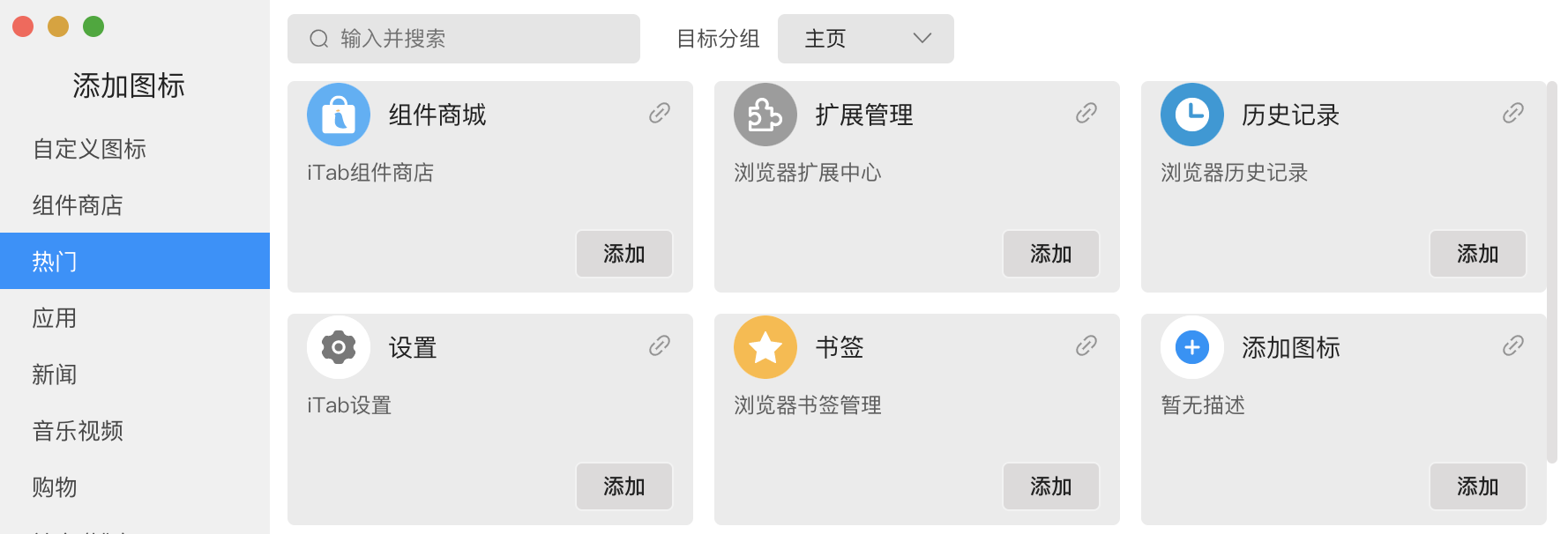Image resolution: width=1568 pixels, height=534 pixels.
Task: Tap the link icon on 书签 card
Action: tap(1086, 345)
